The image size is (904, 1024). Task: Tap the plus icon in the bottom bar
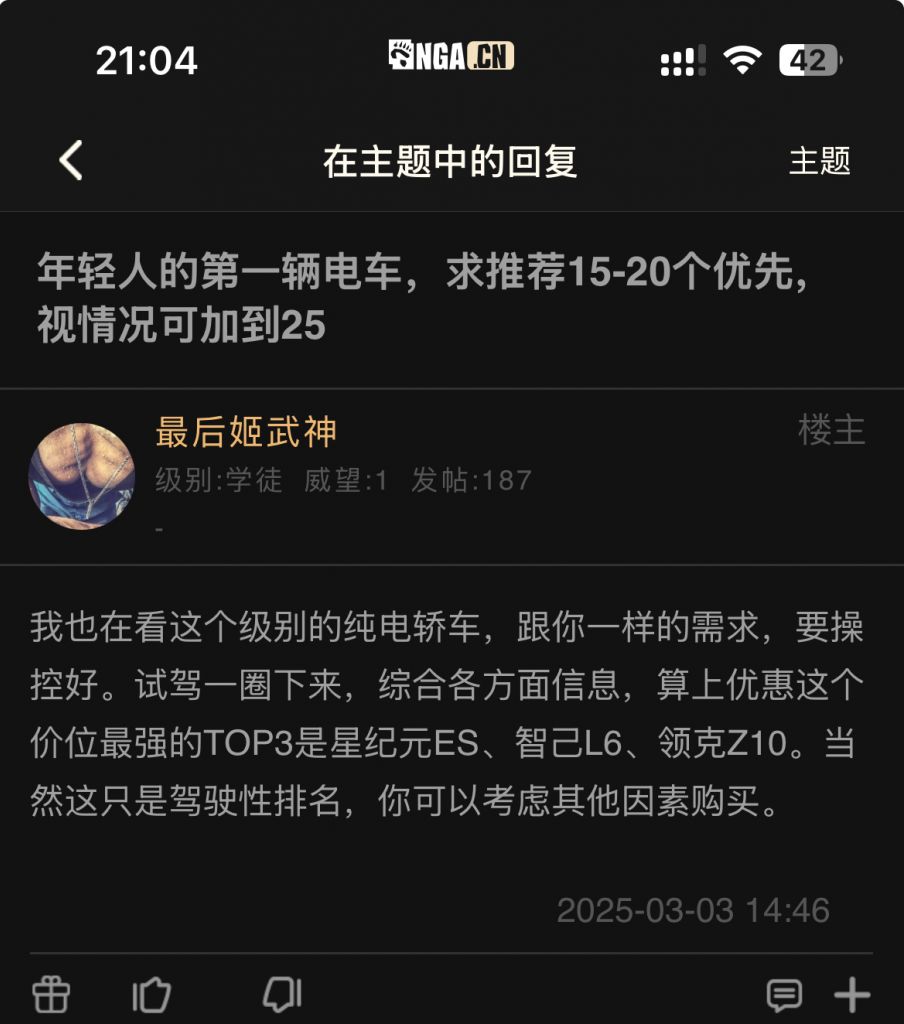coord(852,993)
